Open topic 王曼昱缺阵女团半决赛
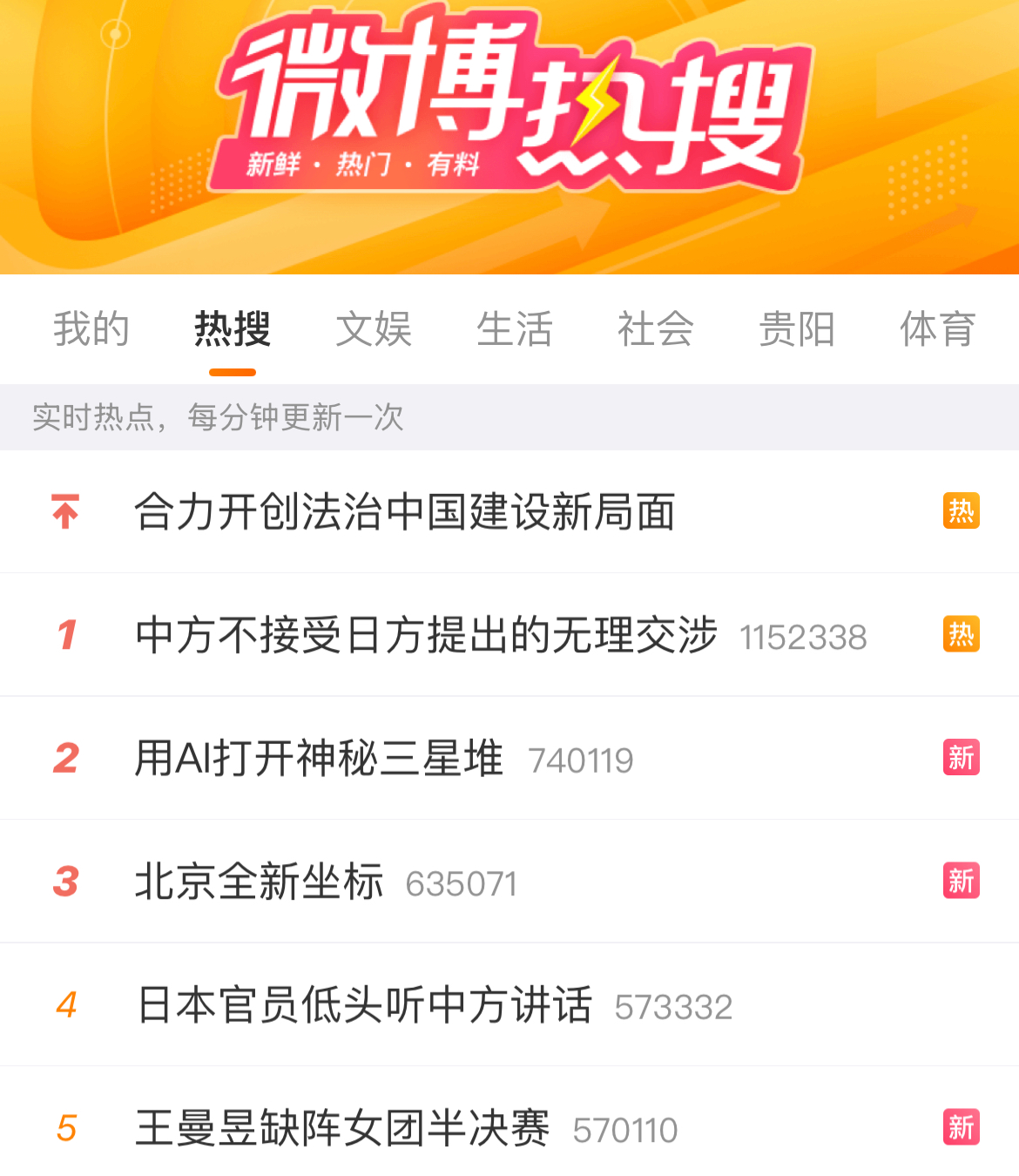The width and height of the screenshot is (1019, 1176). pyautogui.click(x=343, y=1129)
